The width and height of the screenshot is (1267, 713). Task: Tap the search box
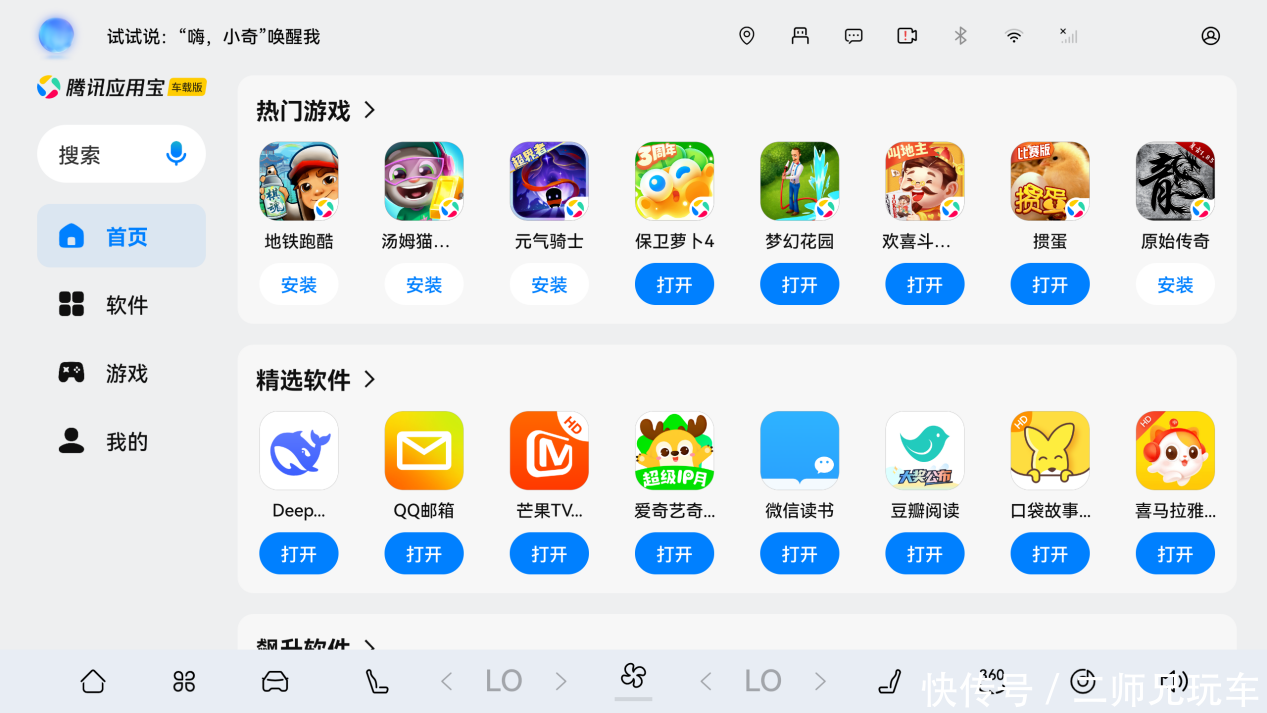point(100,155)
